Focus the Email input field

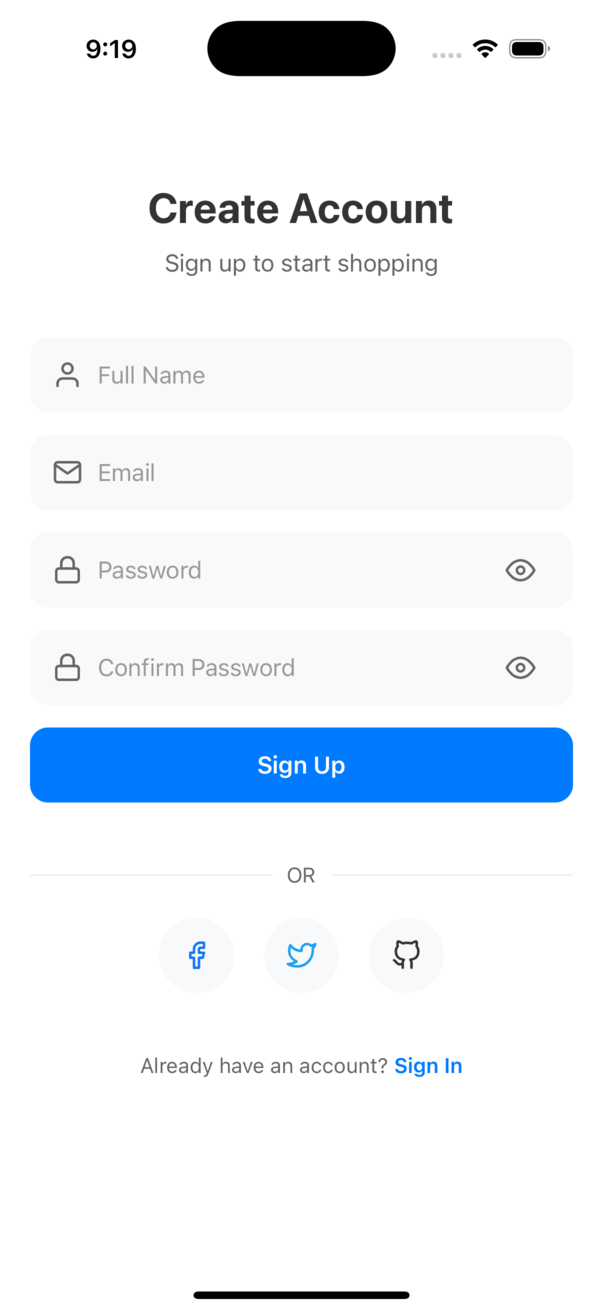tap(300, 472)
